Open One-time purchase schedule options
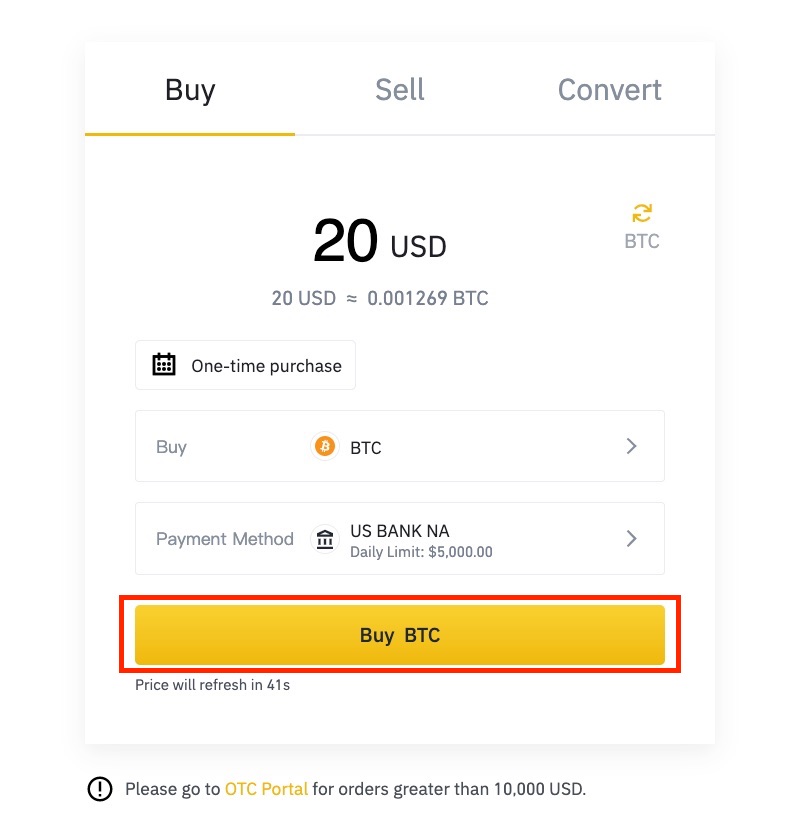Viewport: 800px width, 825px height. tap(246, 366)
